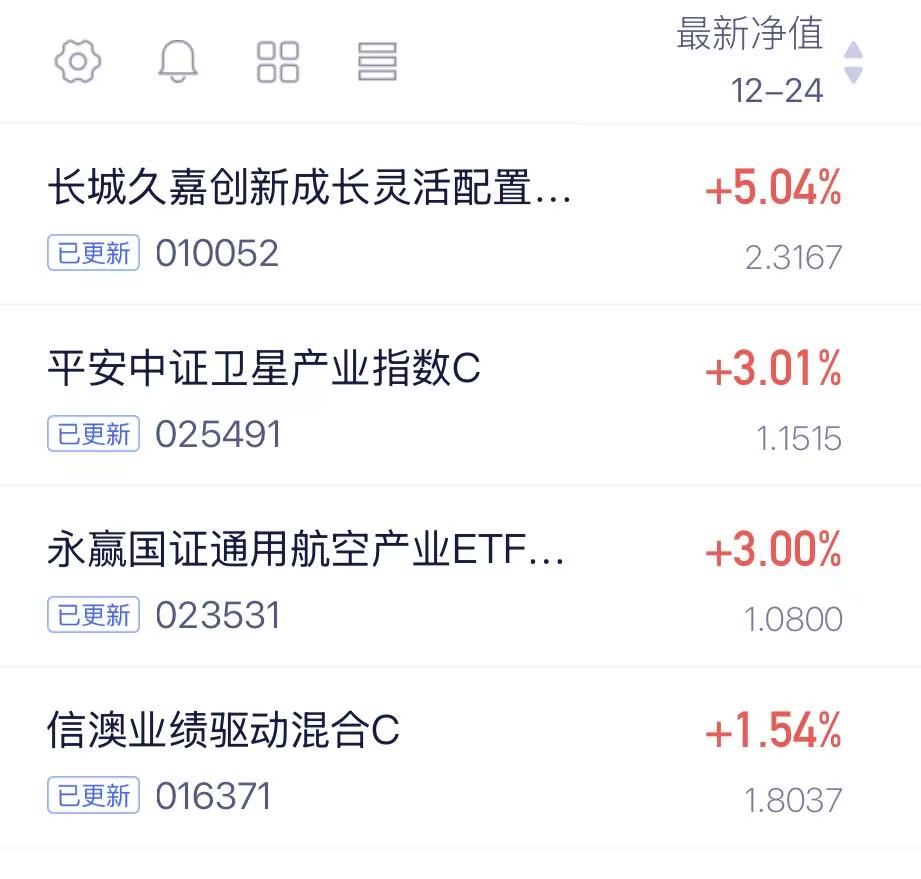Switch to list view layout

click(378, 62)
